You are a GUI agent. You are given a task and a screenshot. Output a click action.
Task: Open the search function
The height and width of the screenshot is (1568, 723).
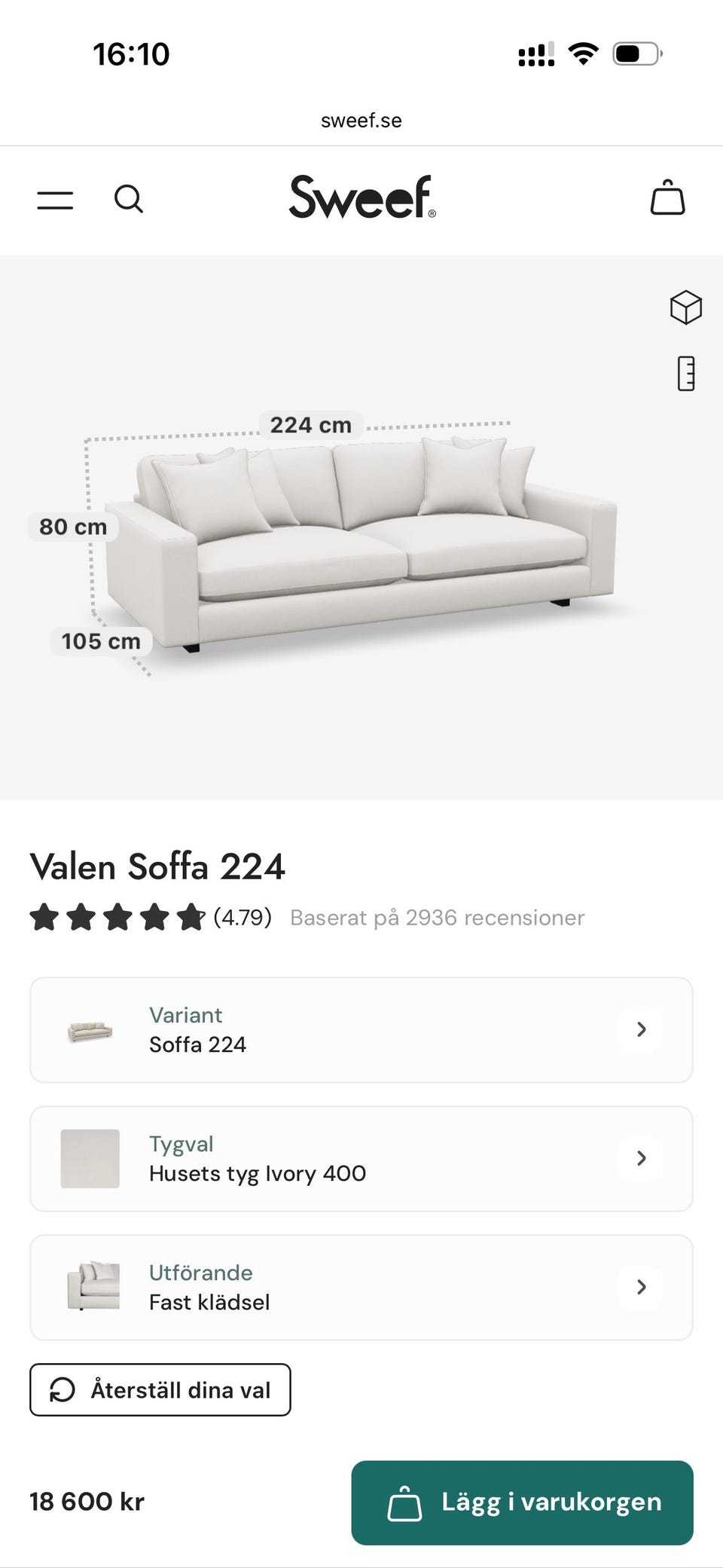pos(129,199)
